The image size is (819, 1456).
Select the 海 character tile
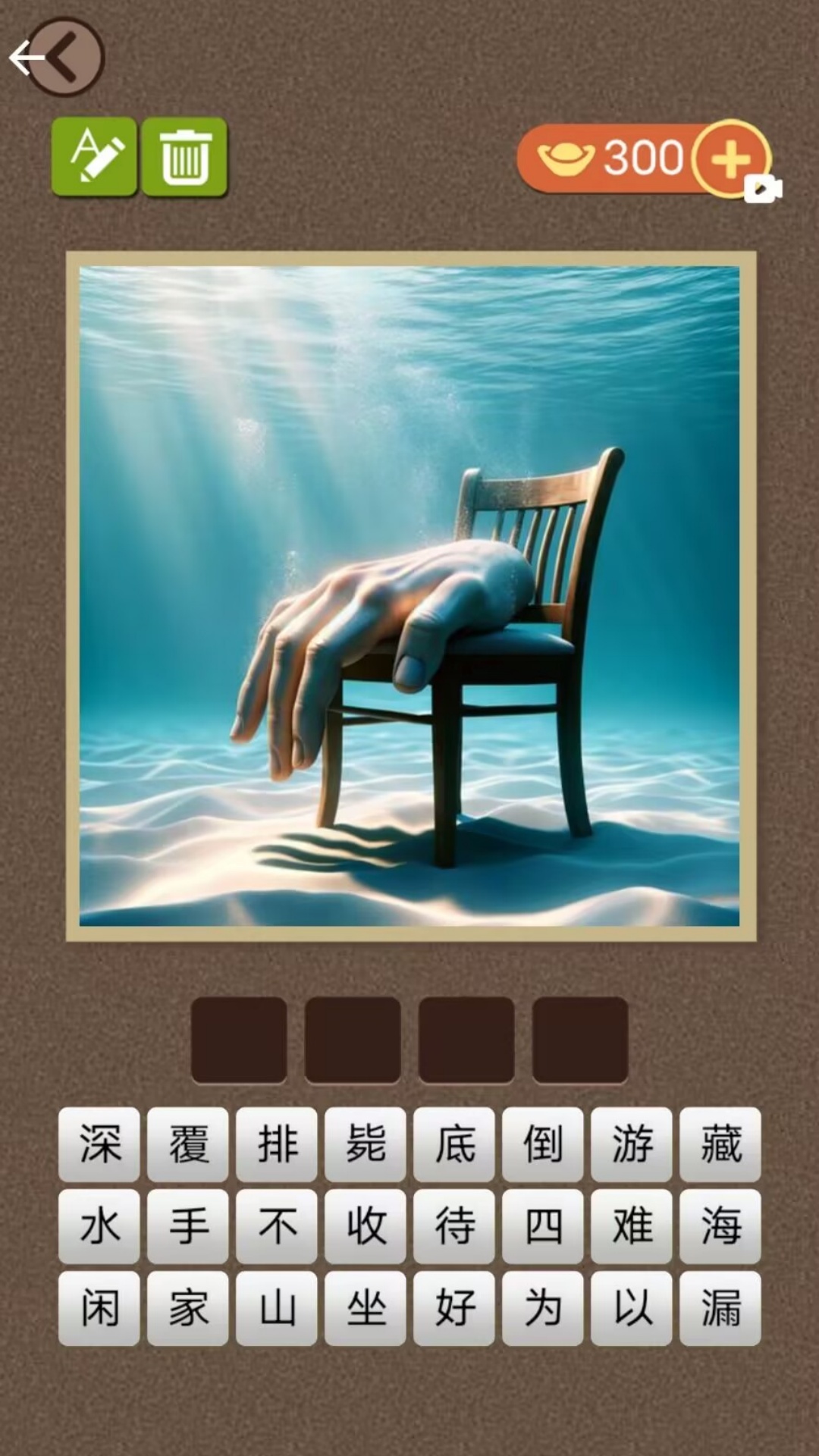pyautogui.click(x=720, y=1226)
